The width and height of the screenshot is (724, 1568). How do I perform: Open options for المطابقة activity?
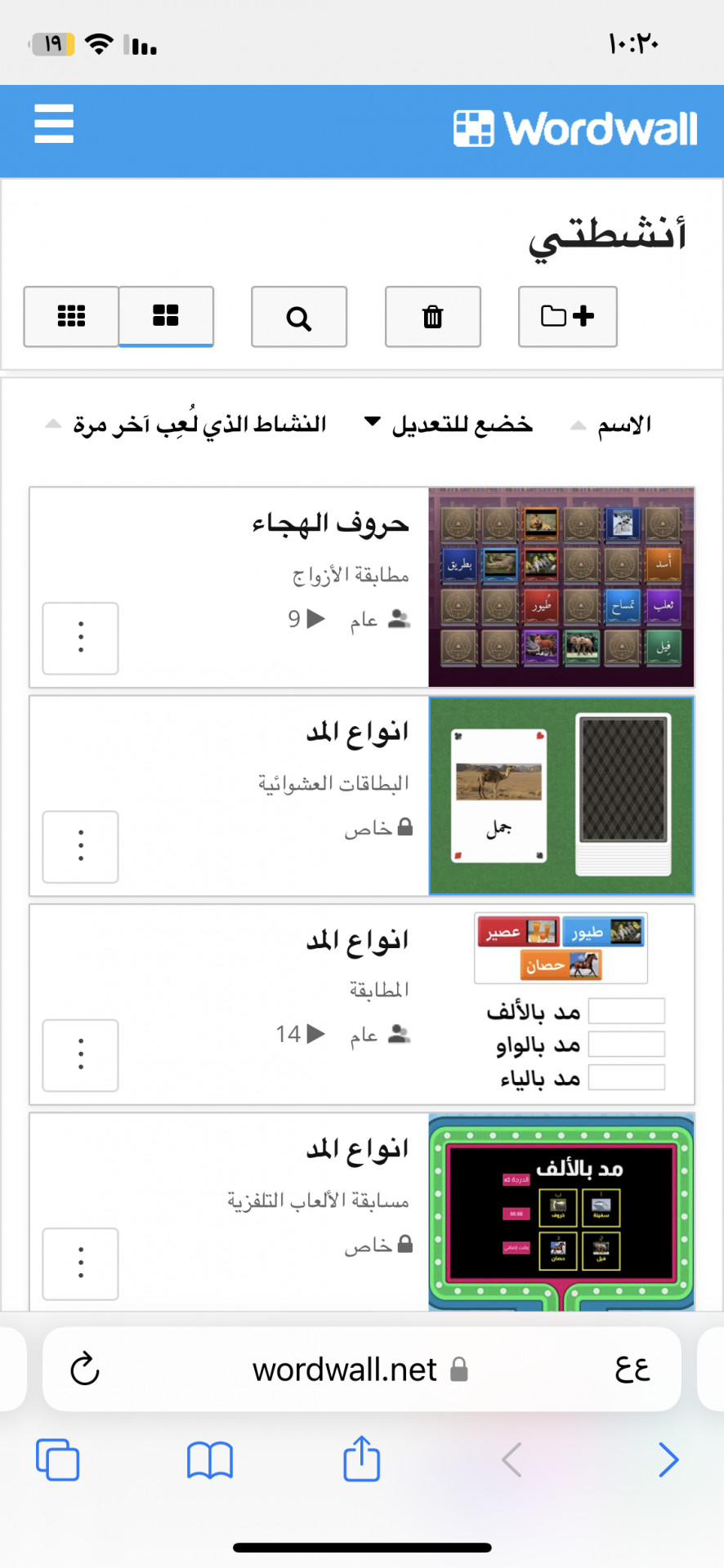pyautogui.click(x=80, y=1054)
